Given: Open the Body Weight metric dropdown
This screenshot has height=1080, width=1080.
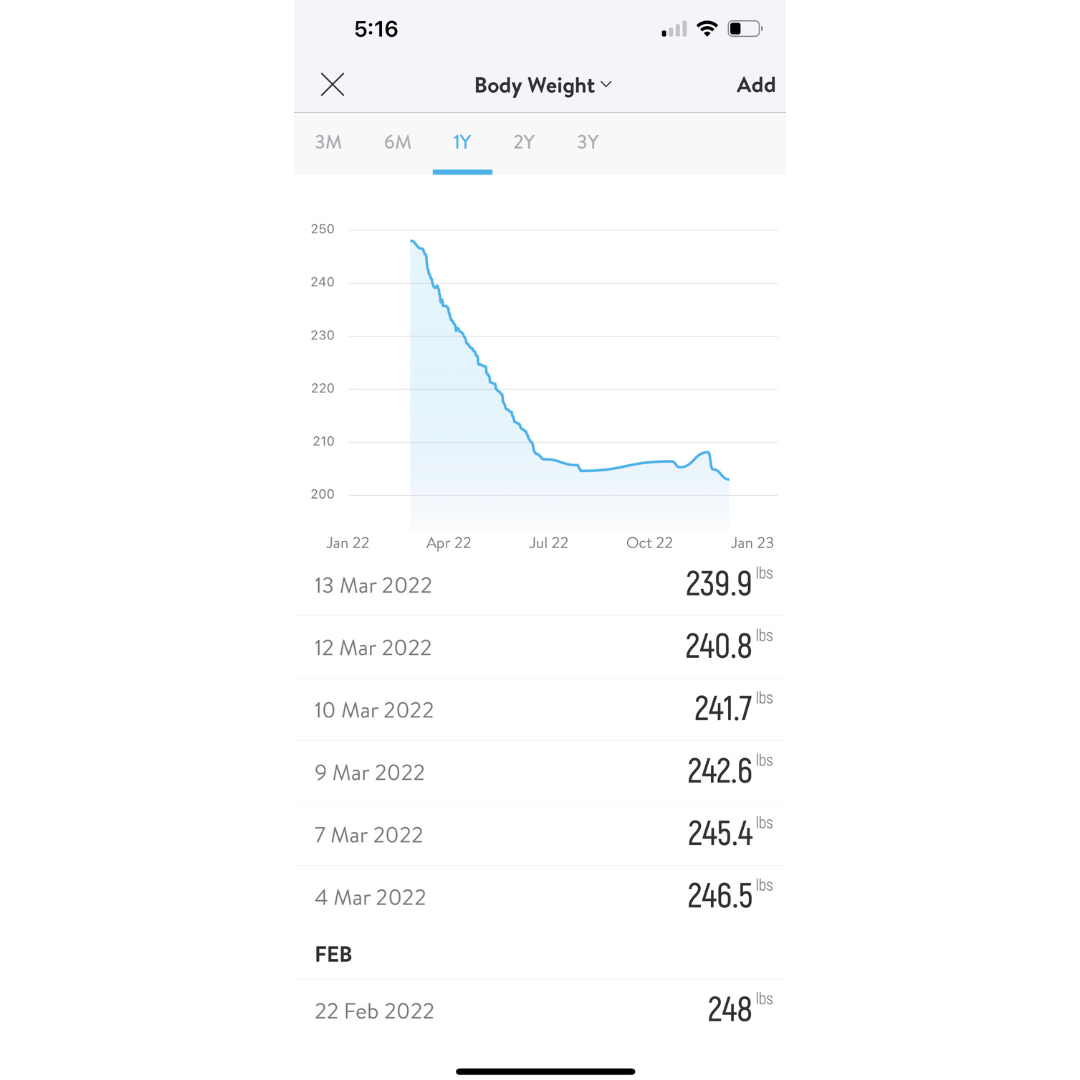Looking at the screenshot, I should (543, 86).
